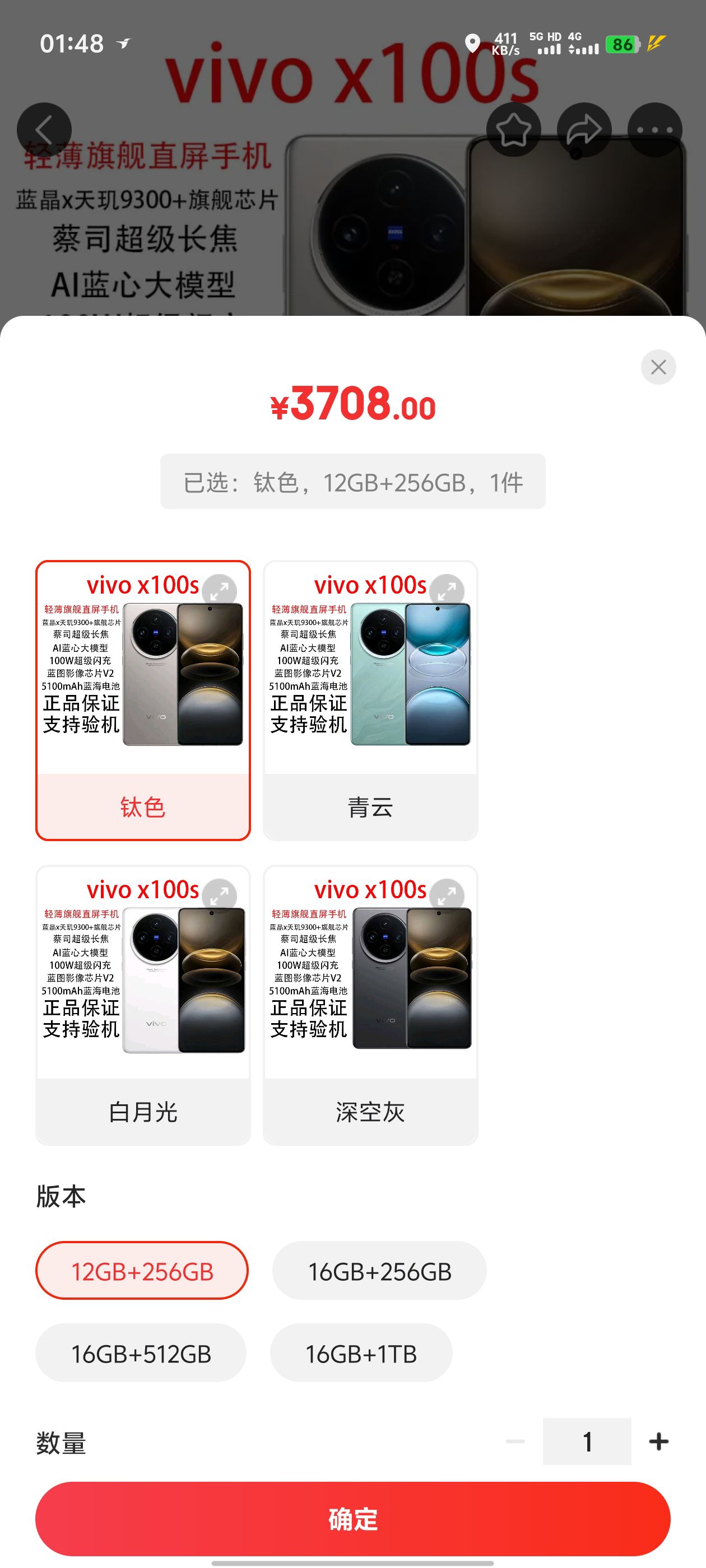Pick the 16GB+1TB version
Screen dimensions: 706x1568
tap(361, 1354)
